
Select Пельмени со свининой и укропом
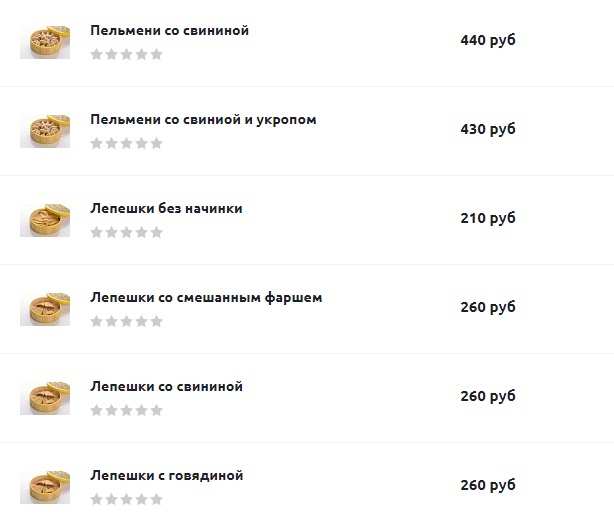203,120
